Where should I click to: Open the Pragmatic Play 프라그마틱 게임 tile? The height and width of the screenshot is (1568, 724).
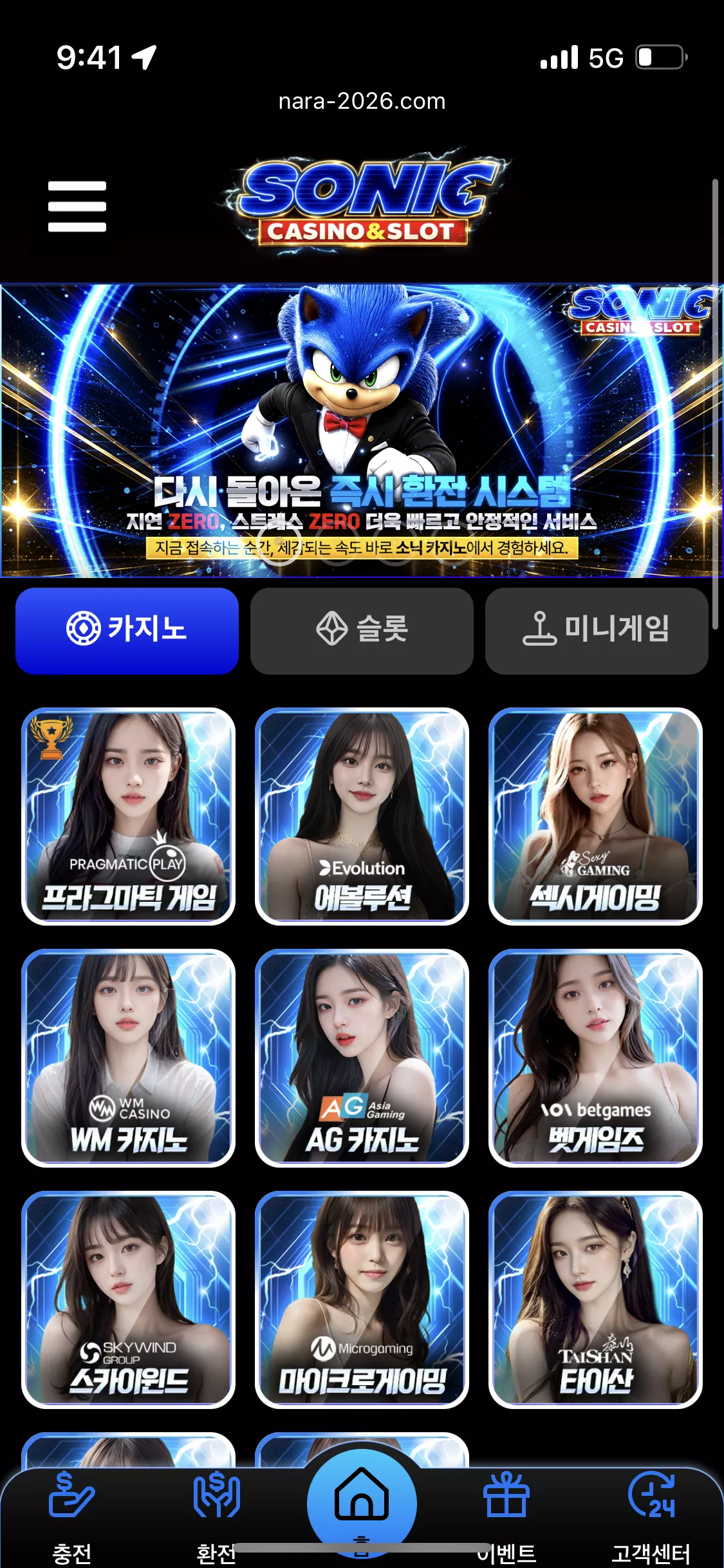128,816
